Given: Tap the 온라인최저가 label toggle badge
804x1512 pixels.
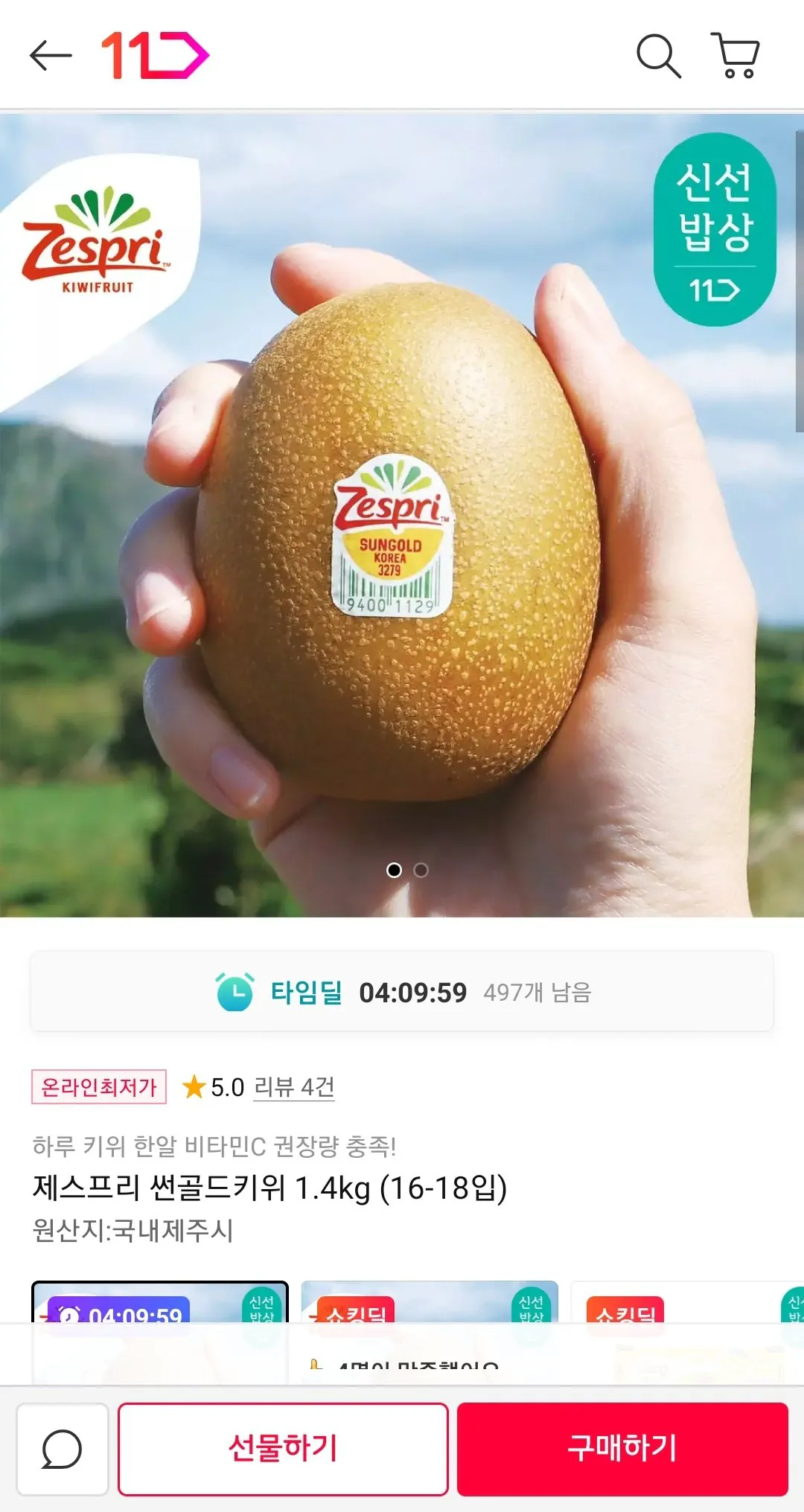Looking at the screenshot, I should (97, 1087).
